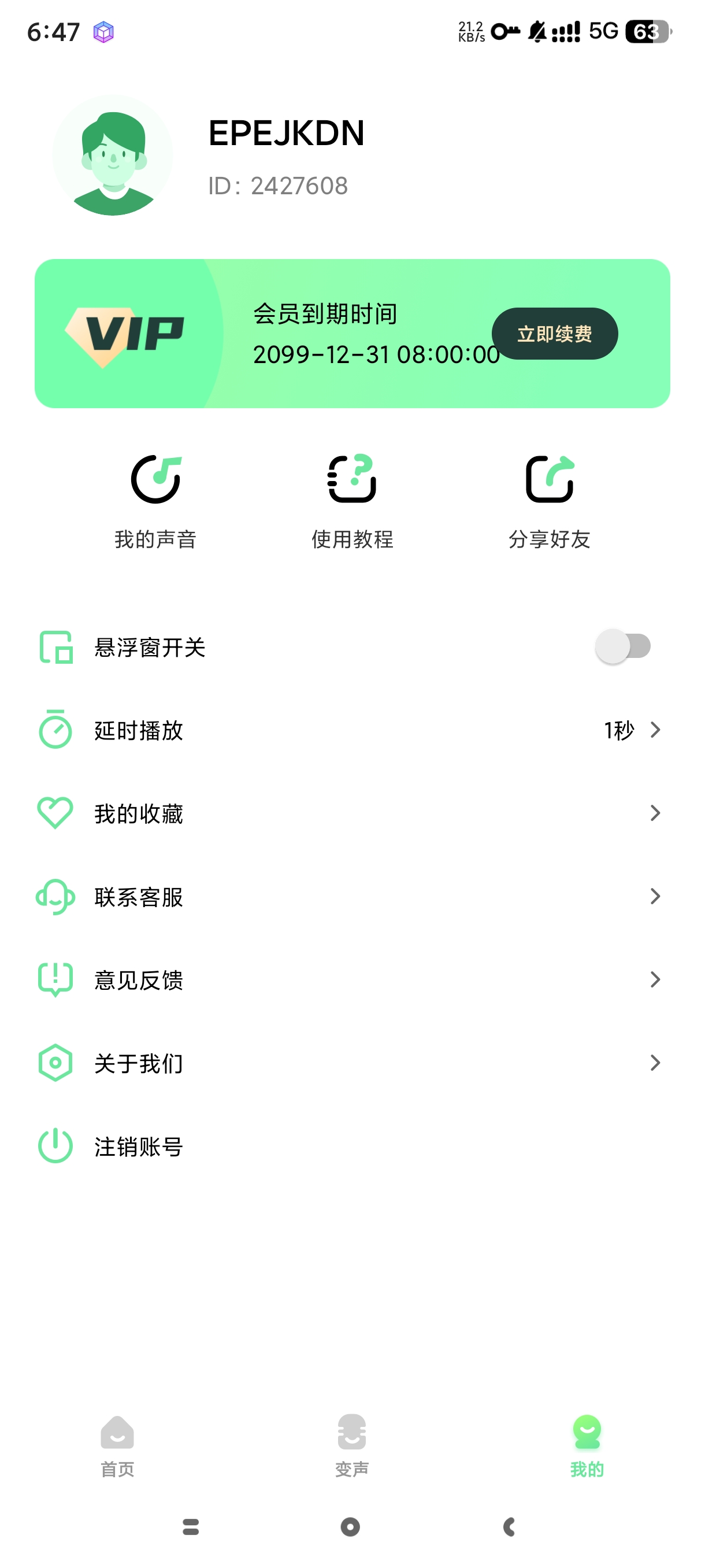Tap the 立即续费 renew button
The width and height of the screenshot is (705, 1568).
pyautogui.click(x=554, y=334)
